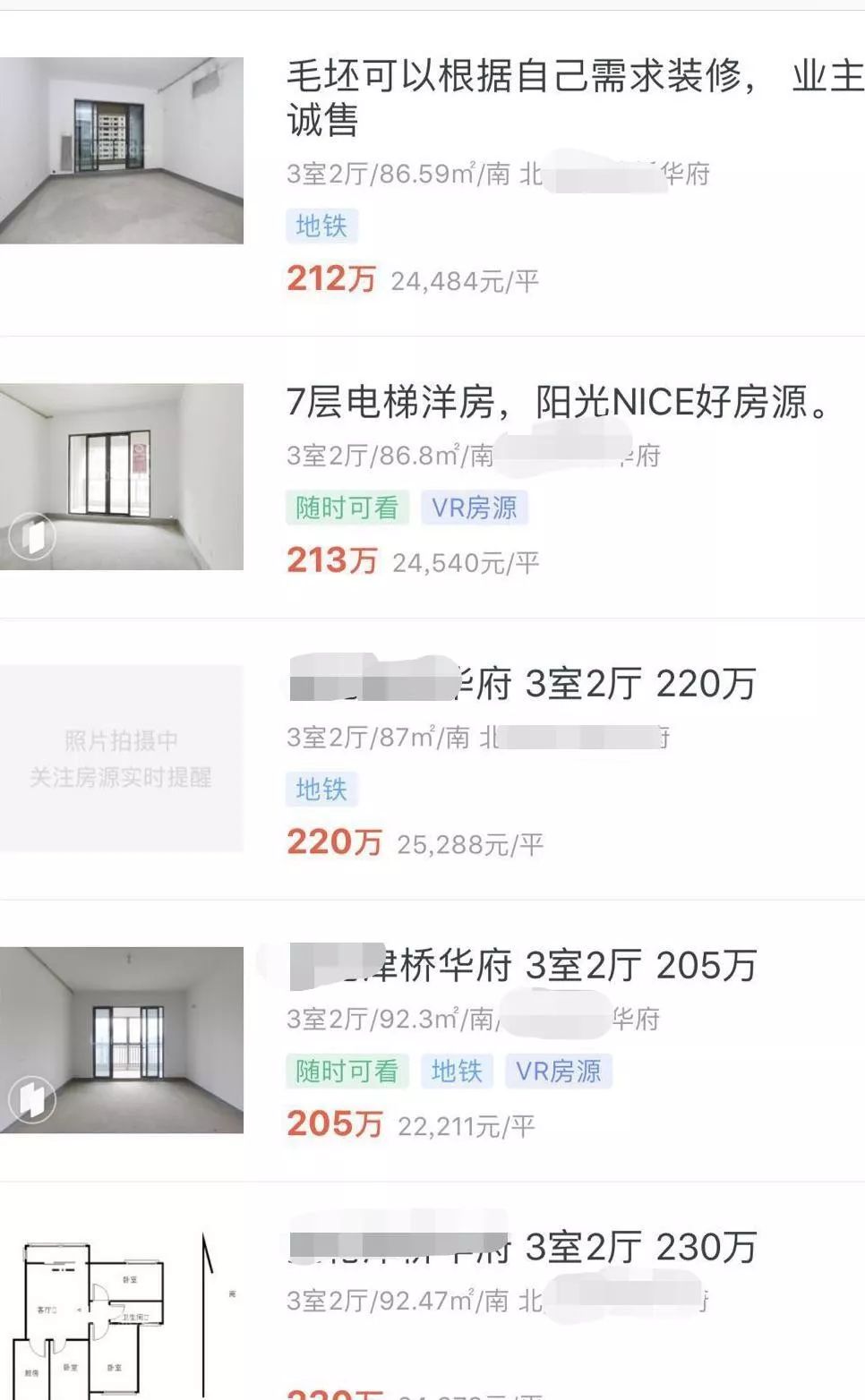Open the 7层电梯洋房 213万 listing
This screenshot has width=865, height=1400.
pyautogui.click(x=555, y=403)
